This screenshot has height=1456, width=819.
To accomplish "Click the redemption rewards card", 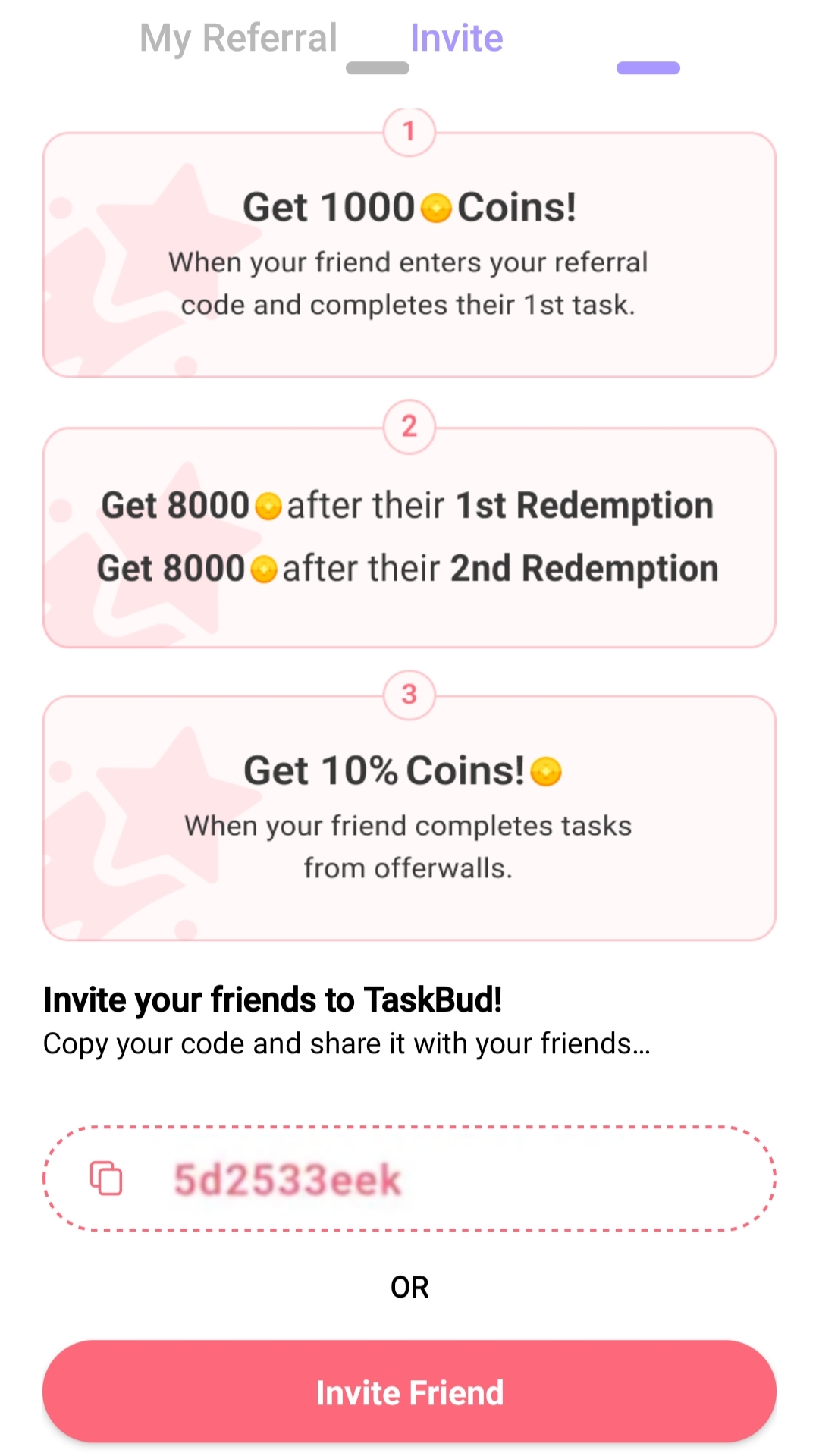I will point(409,535).
